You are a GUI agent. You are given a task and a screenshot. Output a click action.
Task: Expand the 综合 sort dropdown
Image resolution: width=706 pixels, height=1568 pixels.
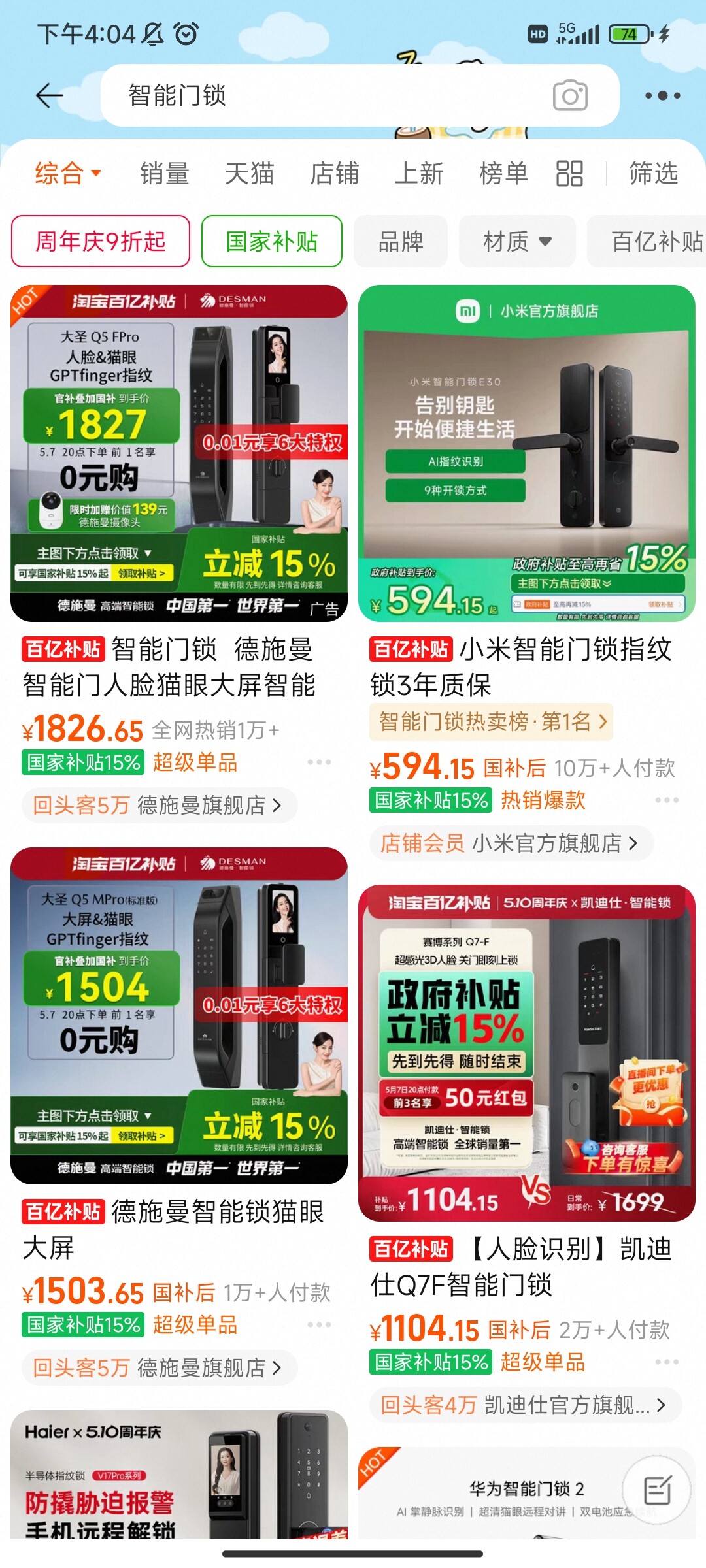coord(68,174)
